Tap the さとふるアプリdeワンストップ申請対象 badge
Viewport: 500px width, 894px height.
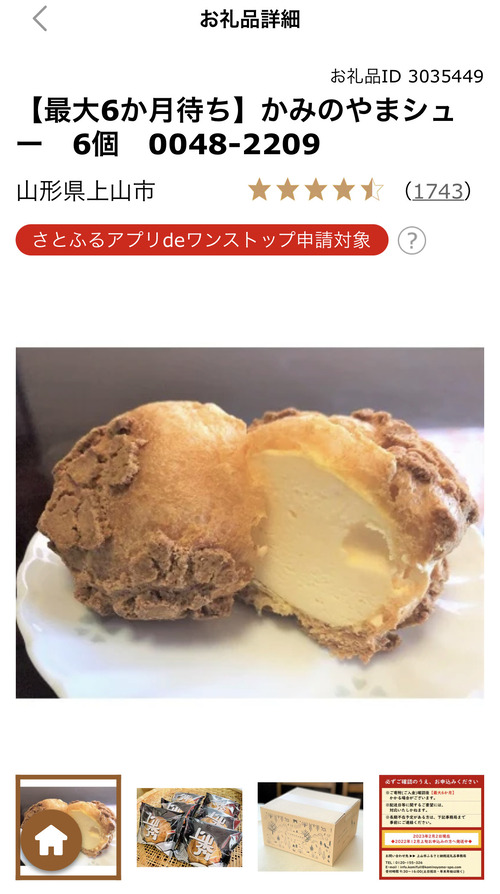click(202, 240)
